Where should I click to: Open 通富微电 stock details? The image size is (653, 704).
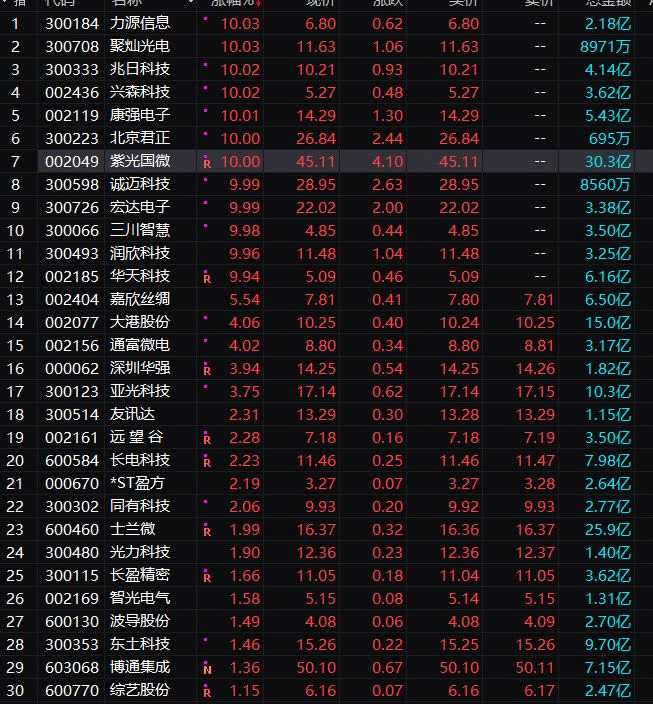(x=139, y=345)
